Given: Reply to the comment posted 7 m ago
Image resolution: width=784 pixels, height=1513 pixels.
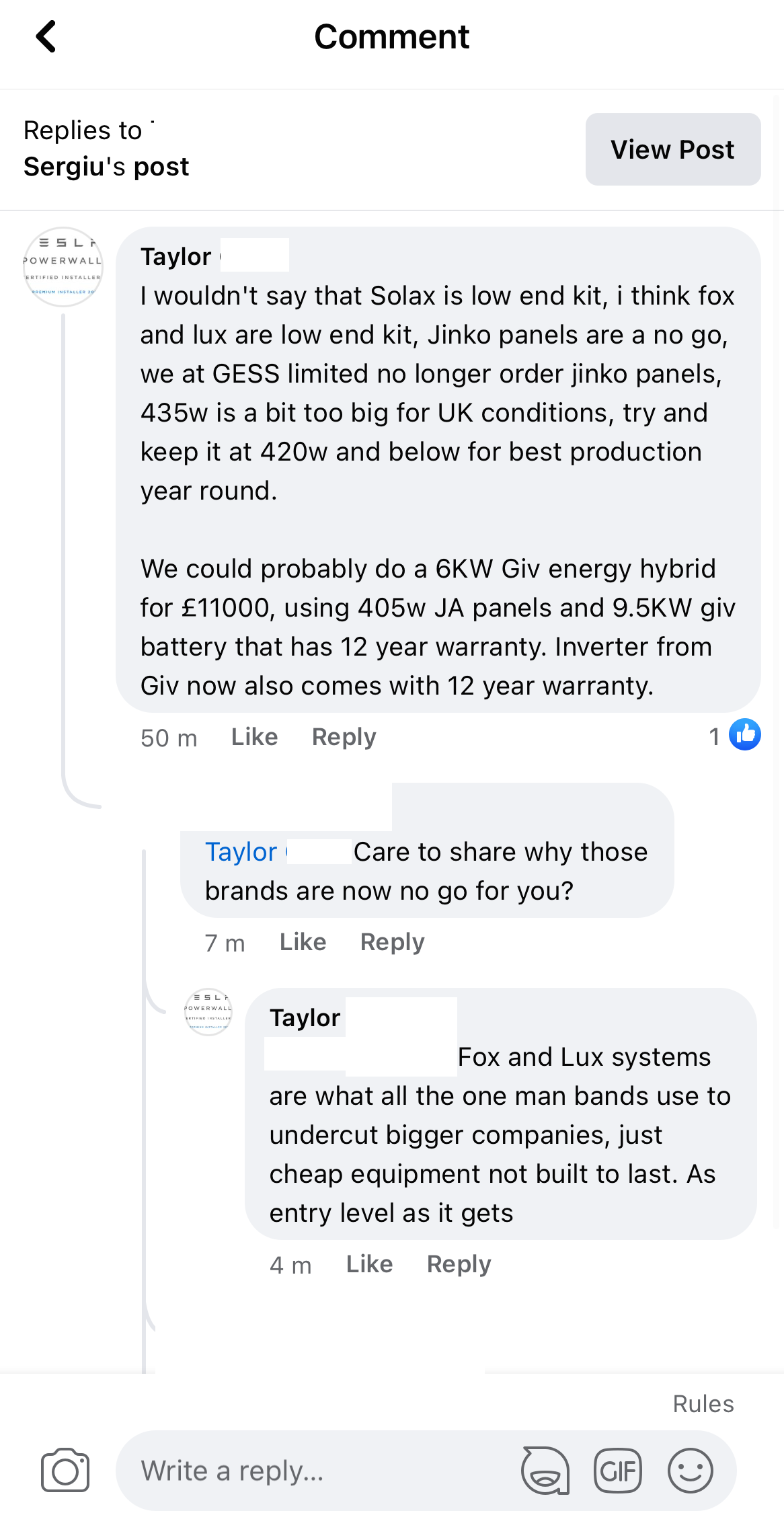Looking at the screenshot, I should 392,942.
